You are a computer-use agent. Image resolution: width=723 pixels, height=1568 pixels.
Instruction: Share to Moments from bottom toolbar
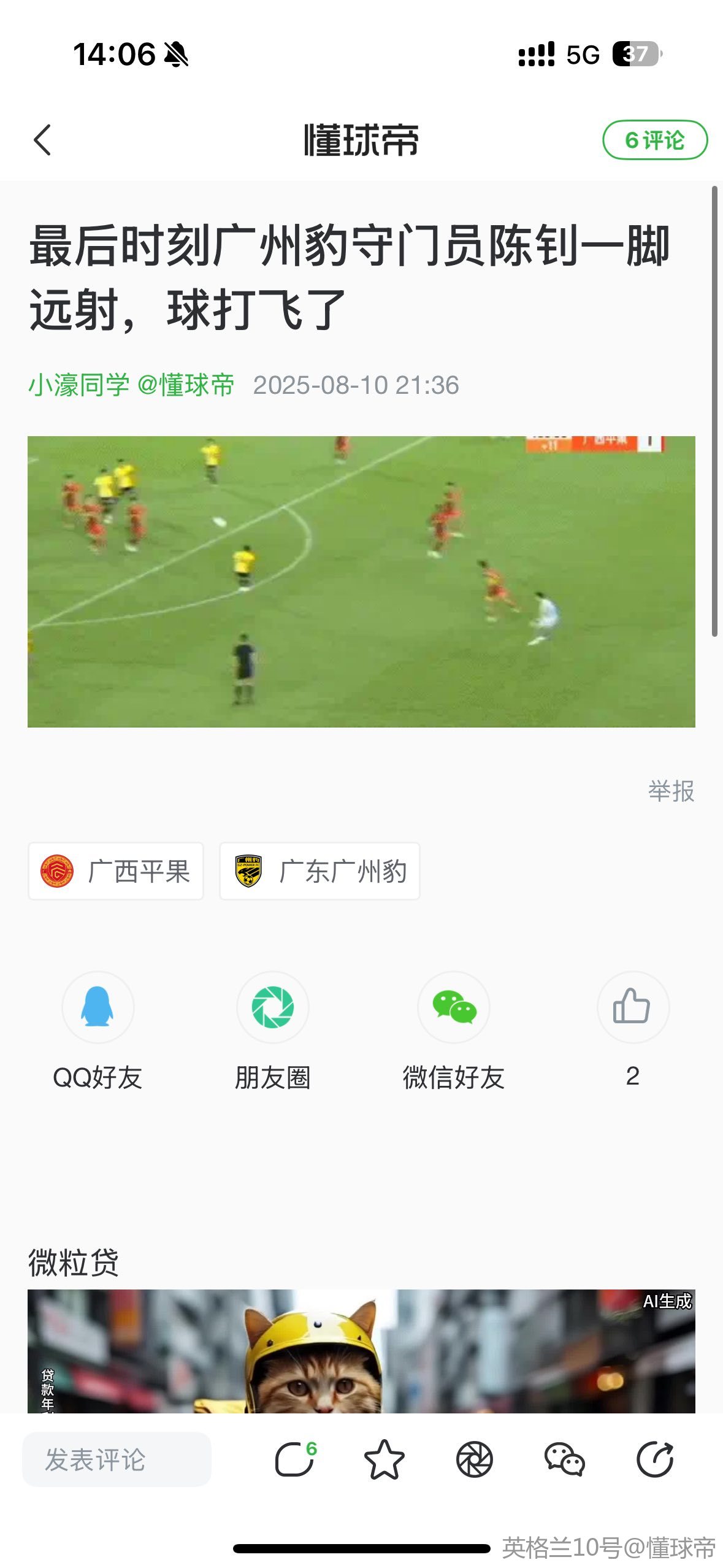pyautogui.click(x=475, y=1459)
